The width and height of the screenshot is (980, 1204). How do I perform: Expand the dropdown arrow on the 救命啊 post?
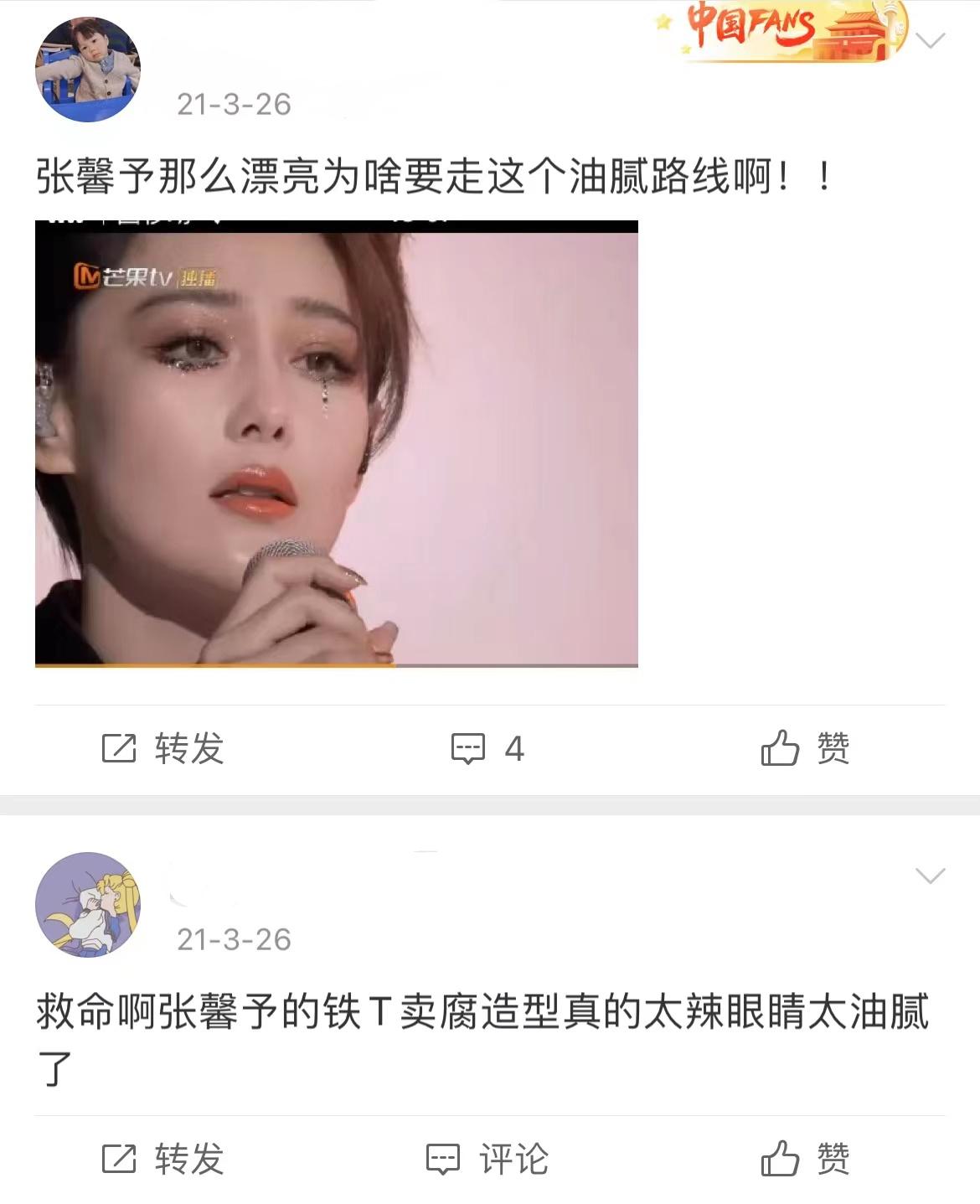(x=931, y=876)
